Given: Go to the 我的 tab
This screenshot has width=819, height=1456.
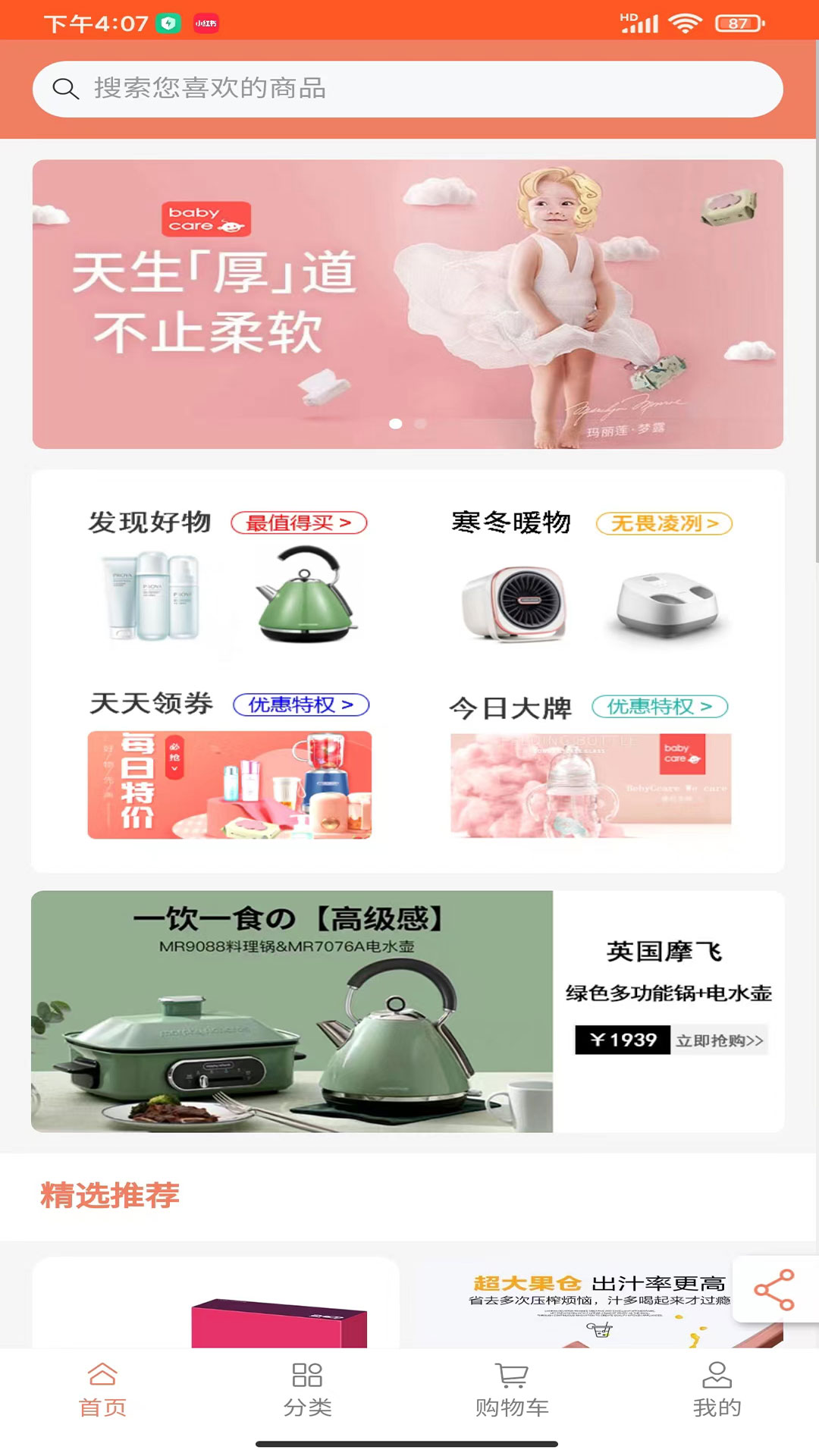Looking at the screenshot, I should click(x=717, y=1391).
